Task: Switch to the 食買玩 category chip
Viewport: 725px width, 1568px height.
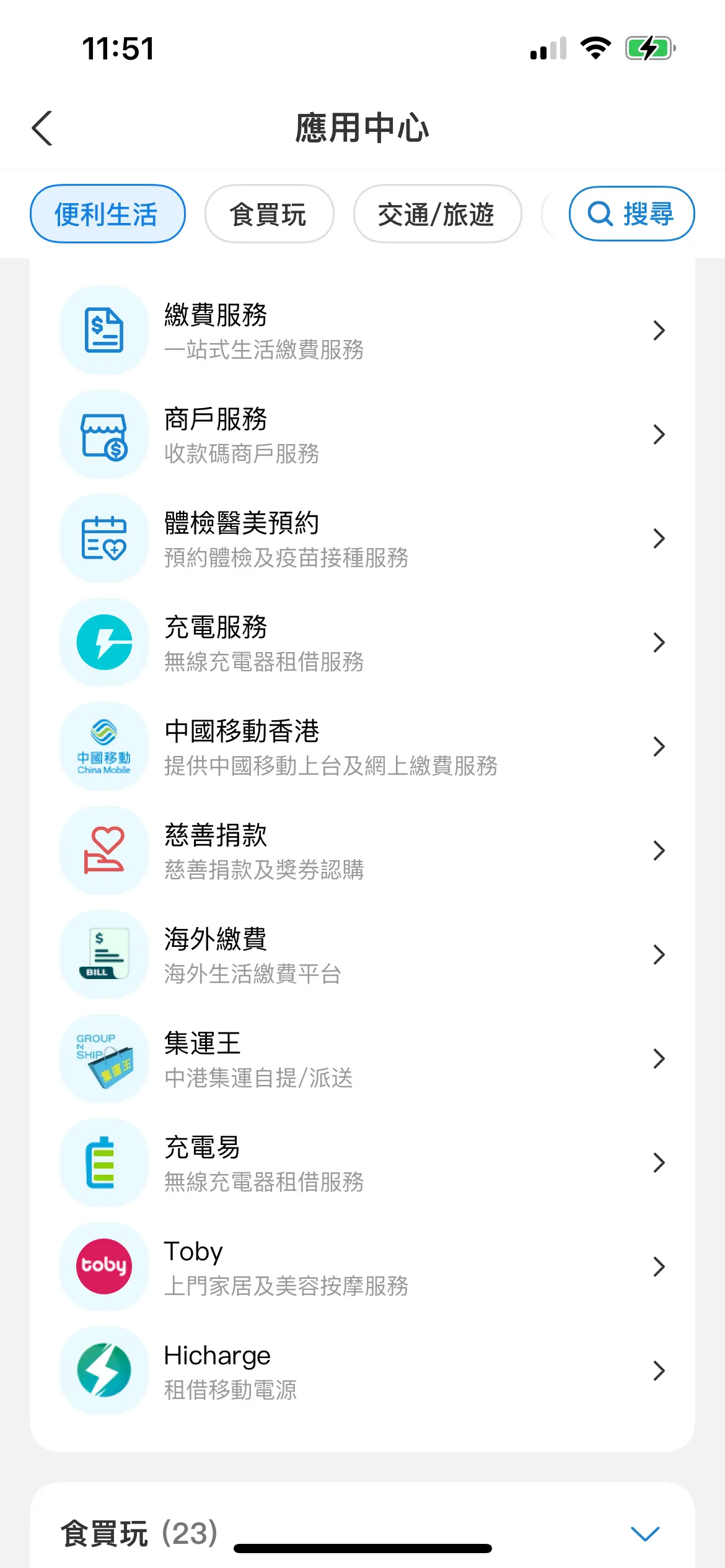Action: coord(269,214)
